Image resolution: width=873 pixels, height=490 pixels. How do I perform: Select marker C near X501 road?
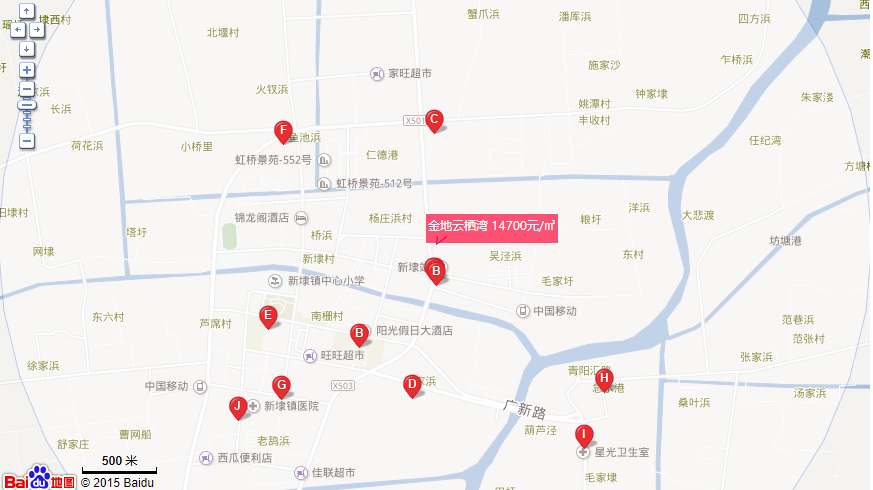pyautogui.click(x=434, y=120)
